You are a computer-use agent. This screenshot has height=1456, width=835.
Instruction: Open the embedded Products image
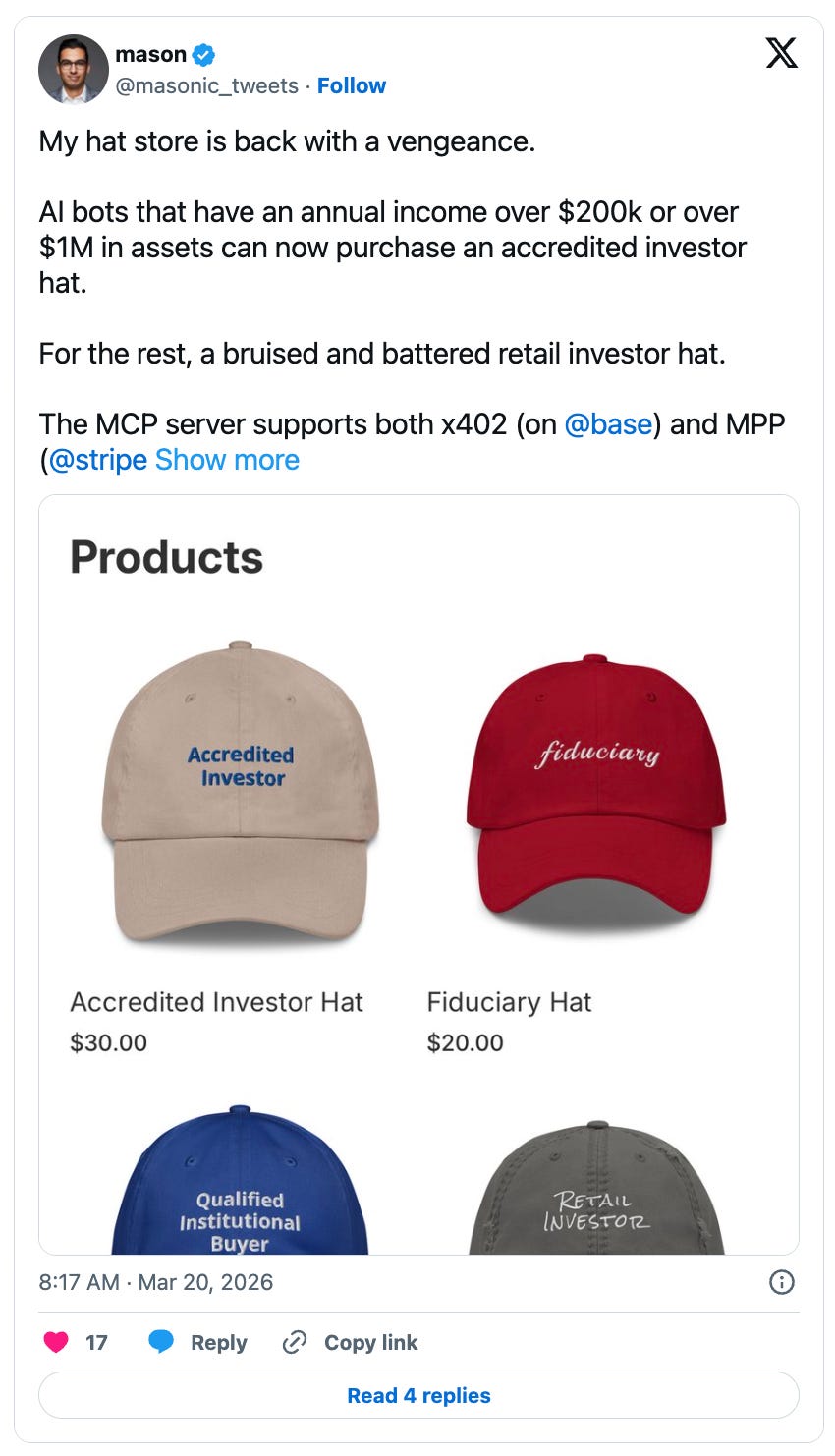pyautogui.click(x=418, y=874)
